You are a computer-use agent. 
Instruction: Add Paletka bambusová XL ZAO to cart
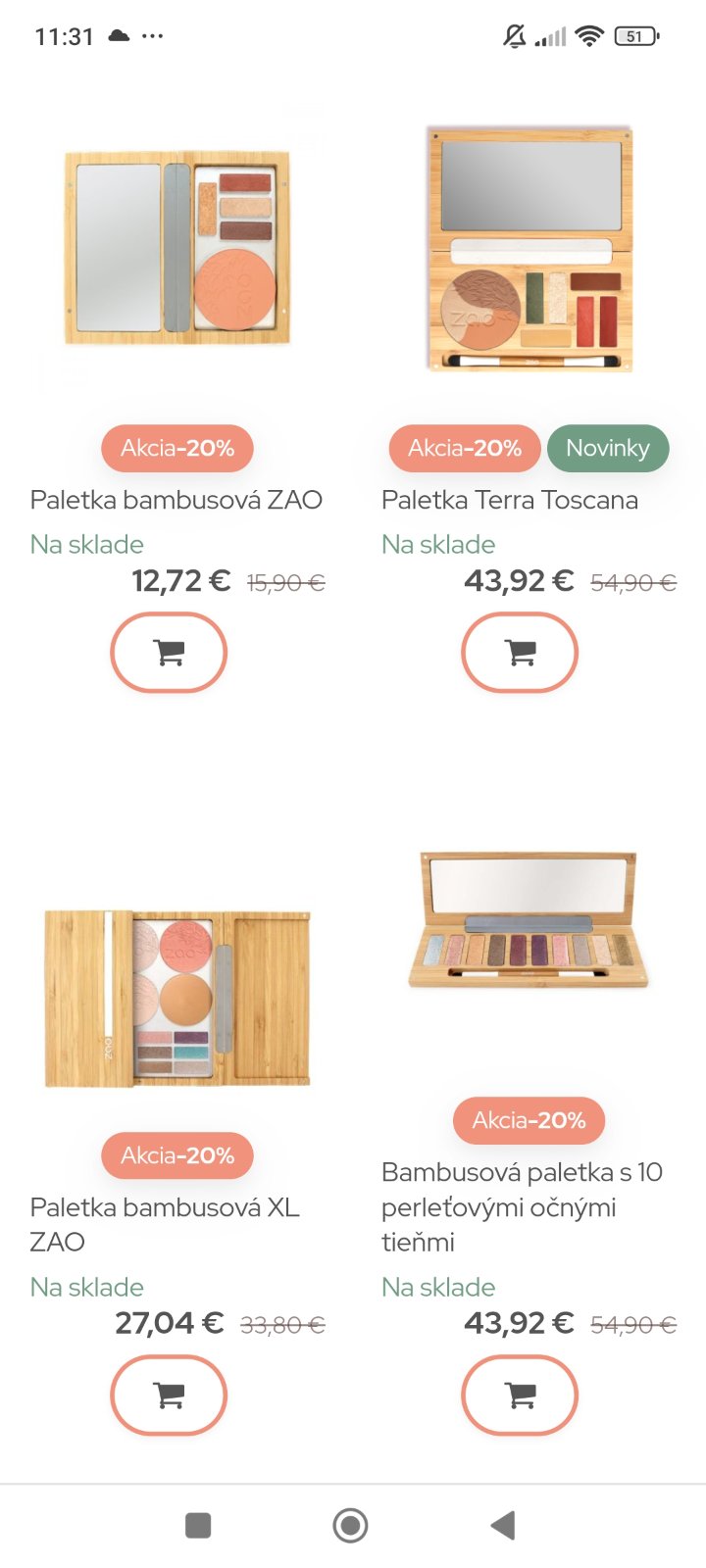pos(169,1395)
